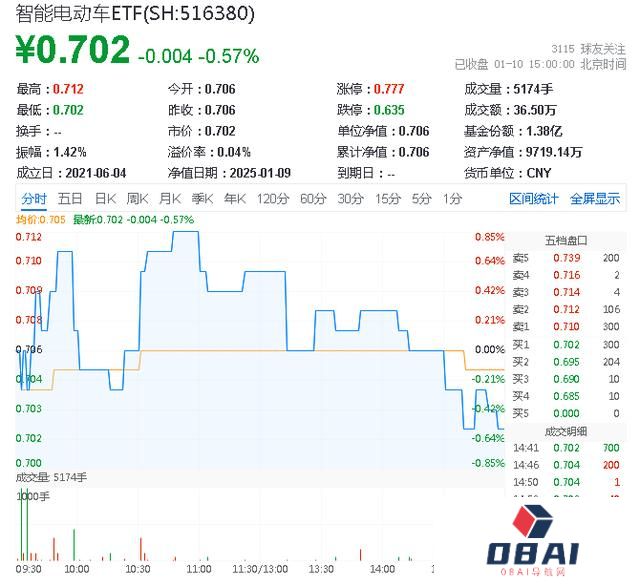Switch to the 季K chart tab
Viewport: 640px width, 587px height.
203,198
